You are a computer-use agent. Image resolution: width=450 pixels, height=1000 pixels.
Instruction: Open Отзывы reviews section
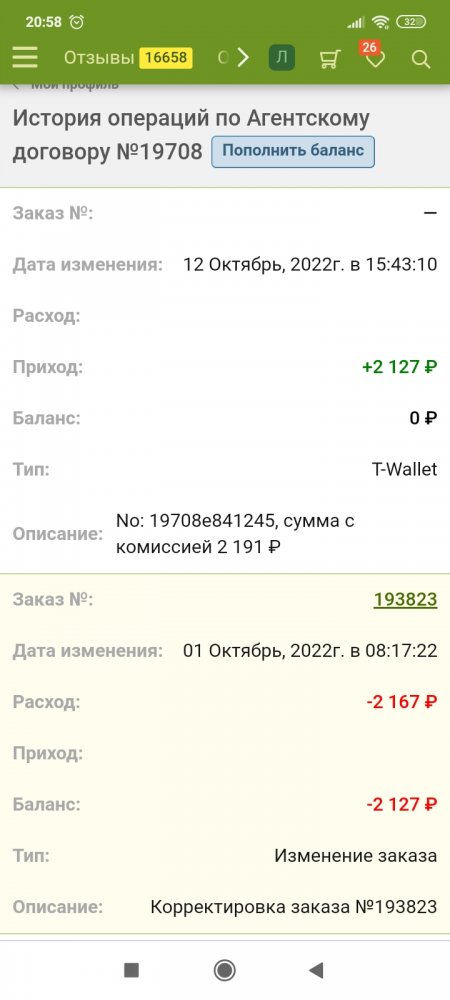[128, 58]
